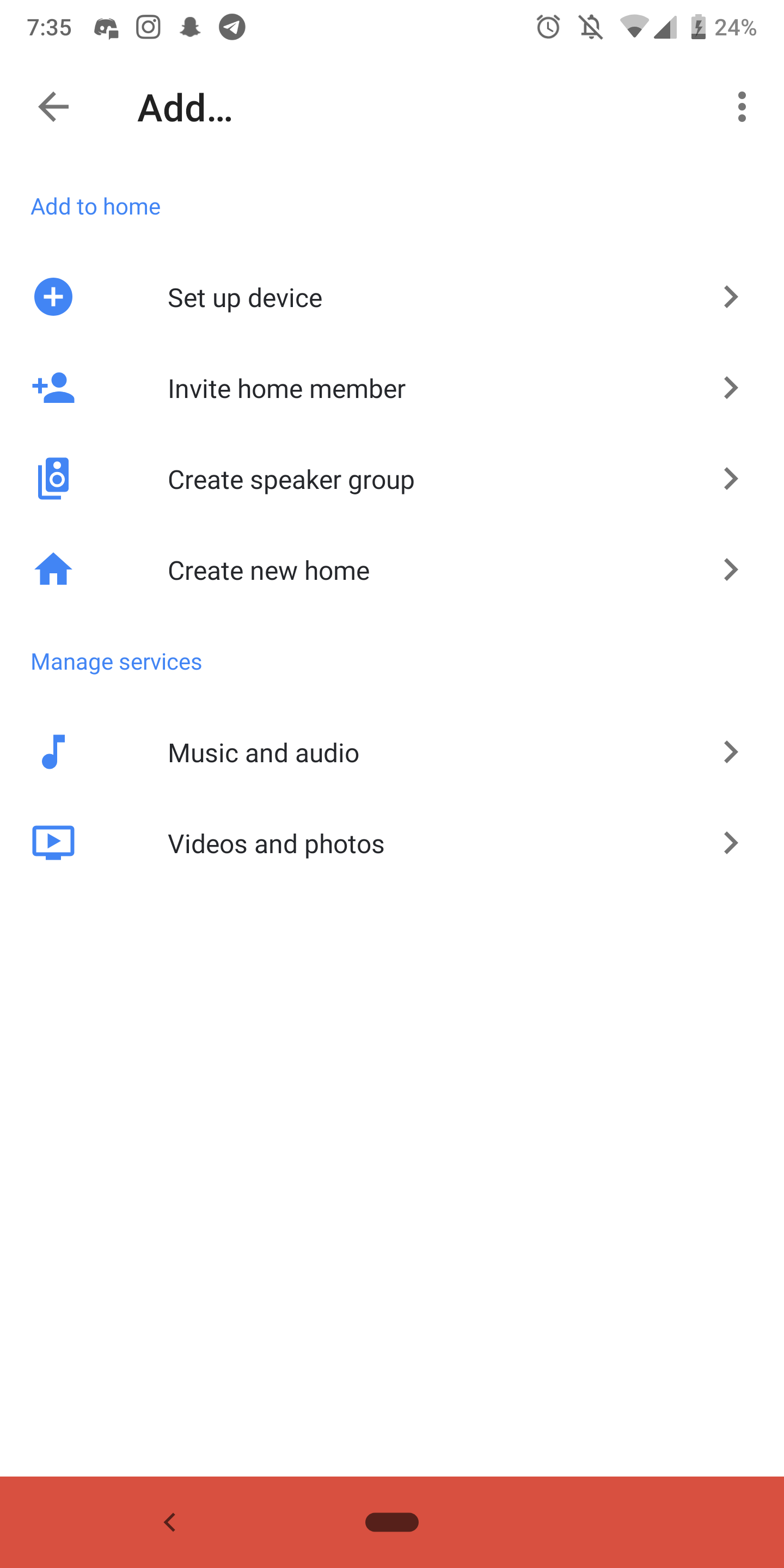
Task: Select the Videos and photos play icon
Action: tap(53, 843)
